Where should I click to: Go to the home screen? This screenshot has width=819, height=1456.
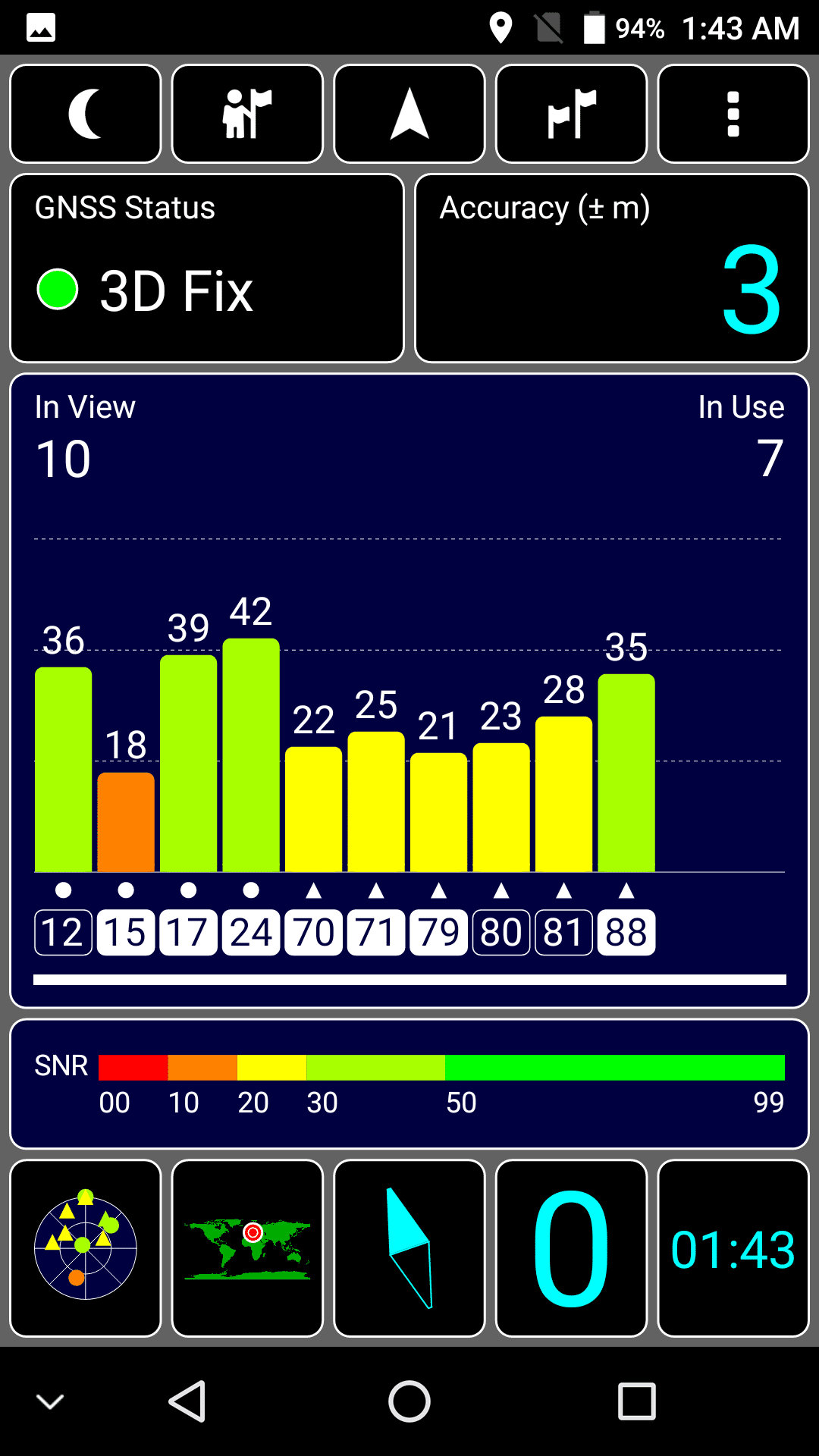409,1401
